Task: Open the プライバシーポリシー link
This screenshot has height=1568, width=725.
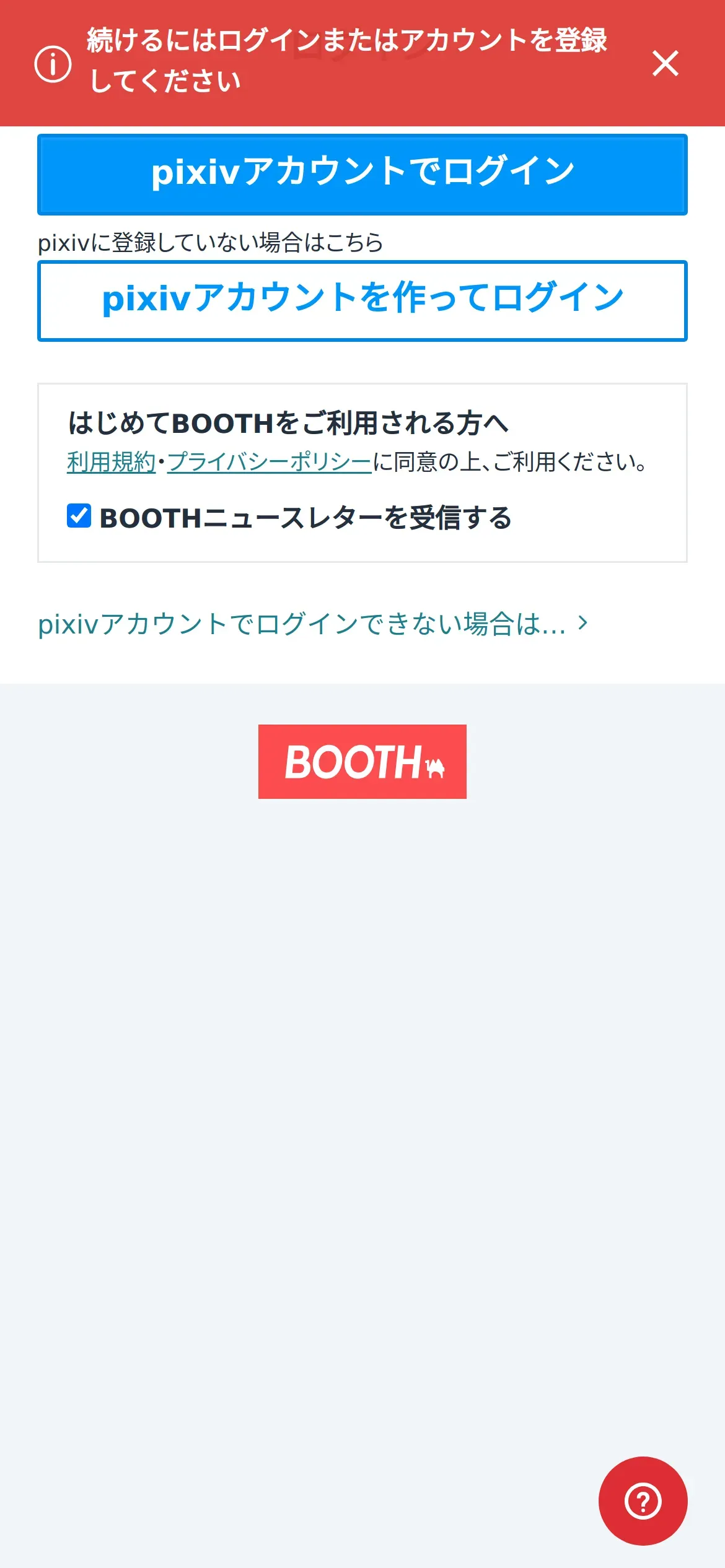Action: [x=270, y=462]
